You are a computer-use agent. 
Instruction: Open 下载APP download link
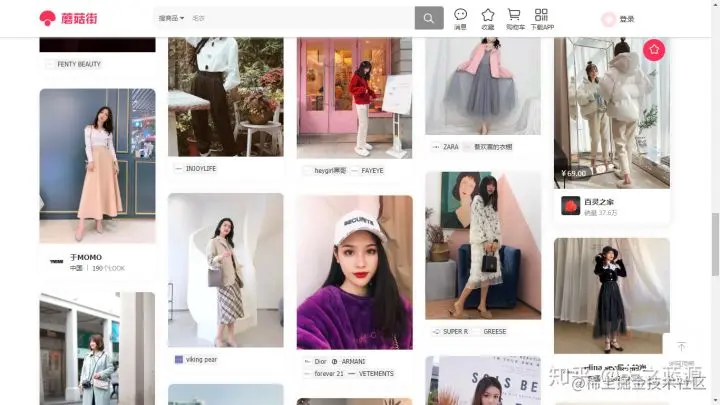coord(542,18)
